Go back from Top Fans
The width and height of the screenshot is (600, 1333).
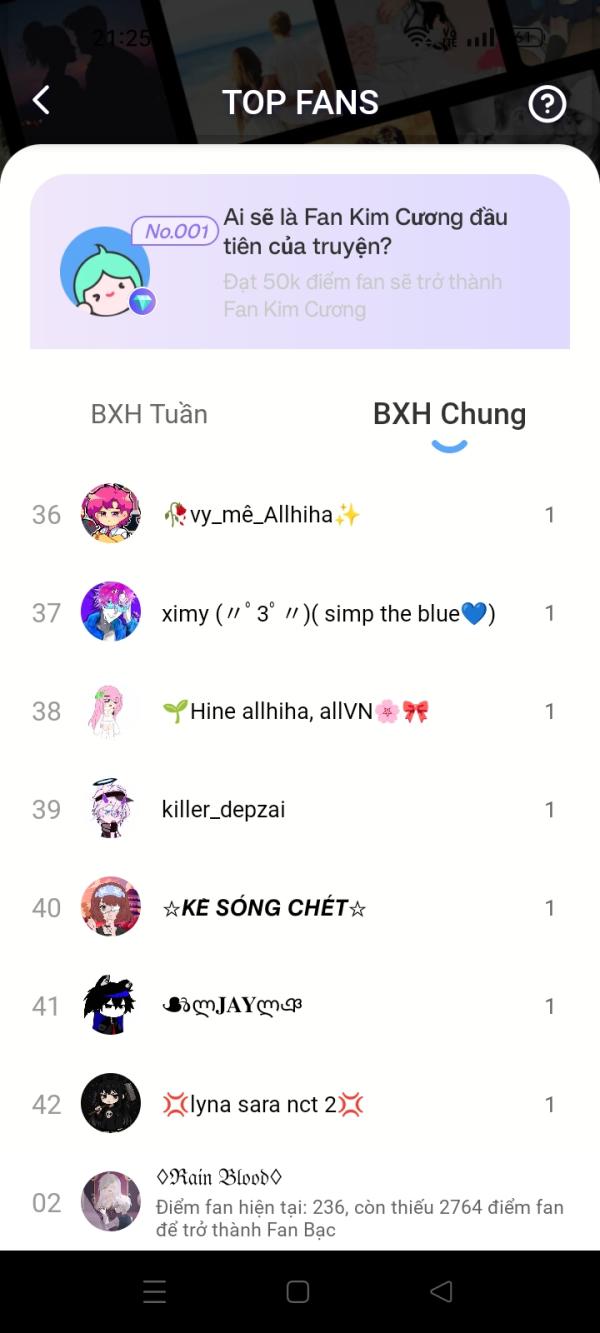click(x=41, y=101)
